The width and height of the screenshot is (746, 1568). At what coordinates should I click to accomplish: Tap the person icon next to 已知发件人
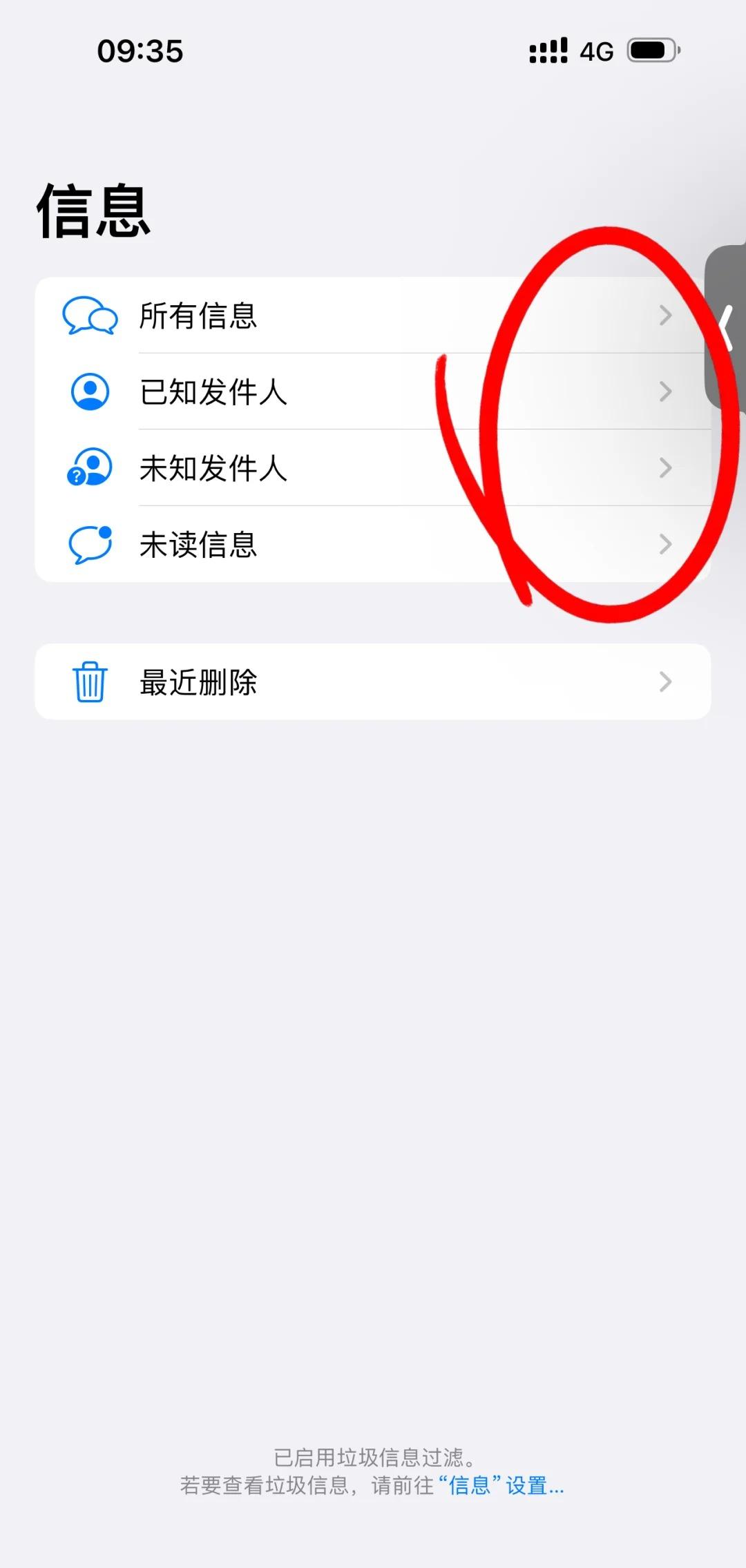90,392
